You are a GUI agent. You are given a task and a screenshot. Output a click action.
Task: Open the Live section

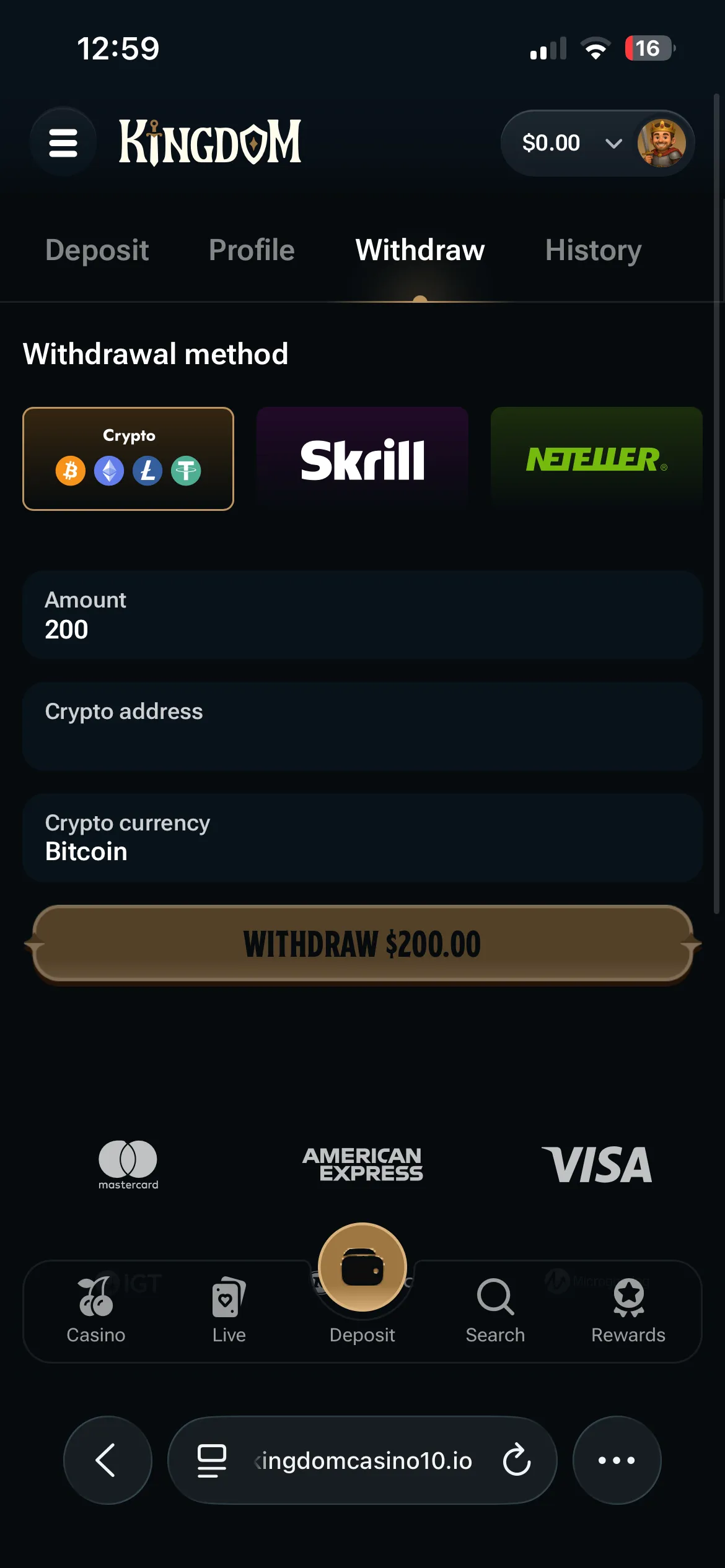point(229,1310)
